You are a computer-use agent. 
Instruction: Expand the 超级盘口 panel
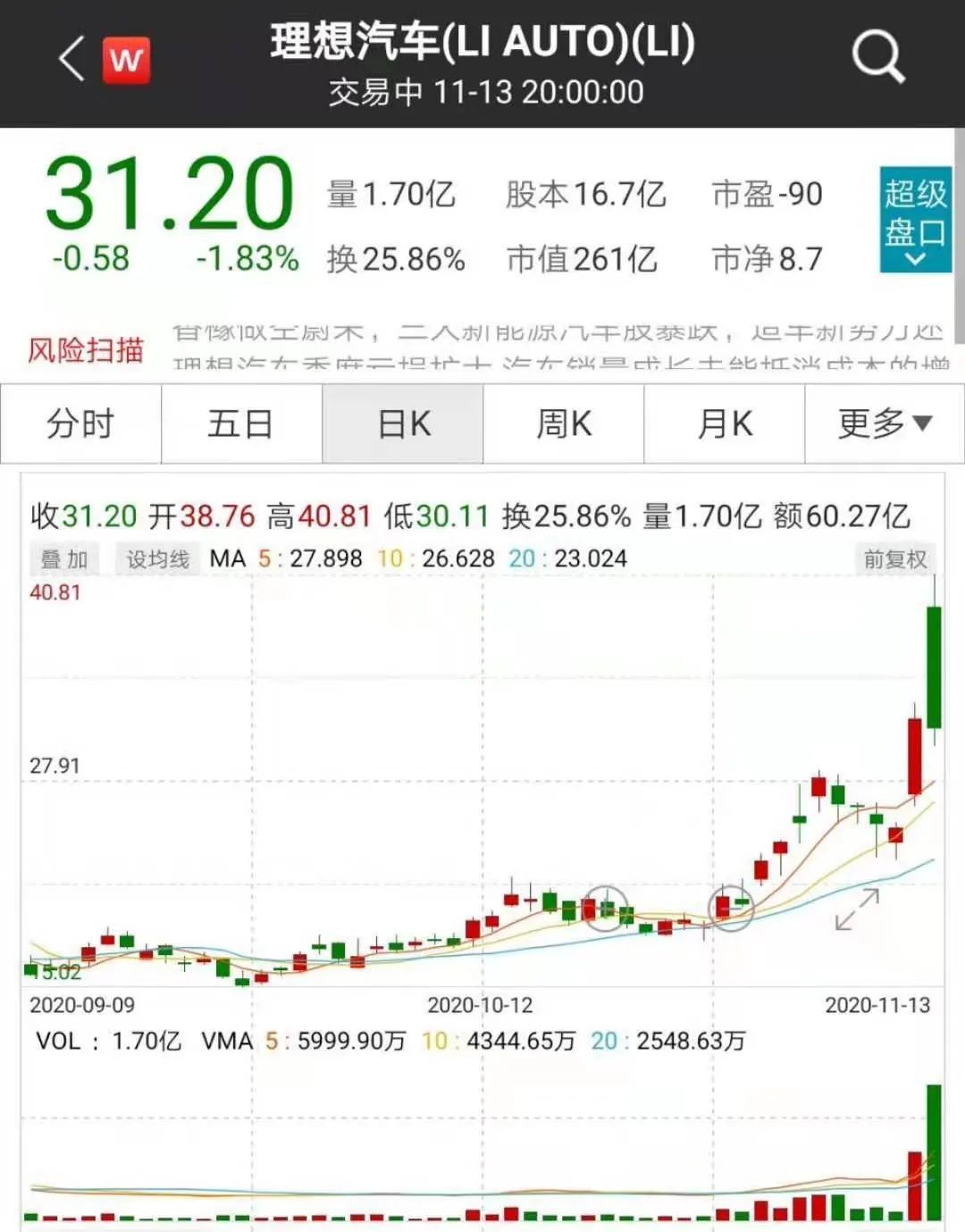pos(915,220)
